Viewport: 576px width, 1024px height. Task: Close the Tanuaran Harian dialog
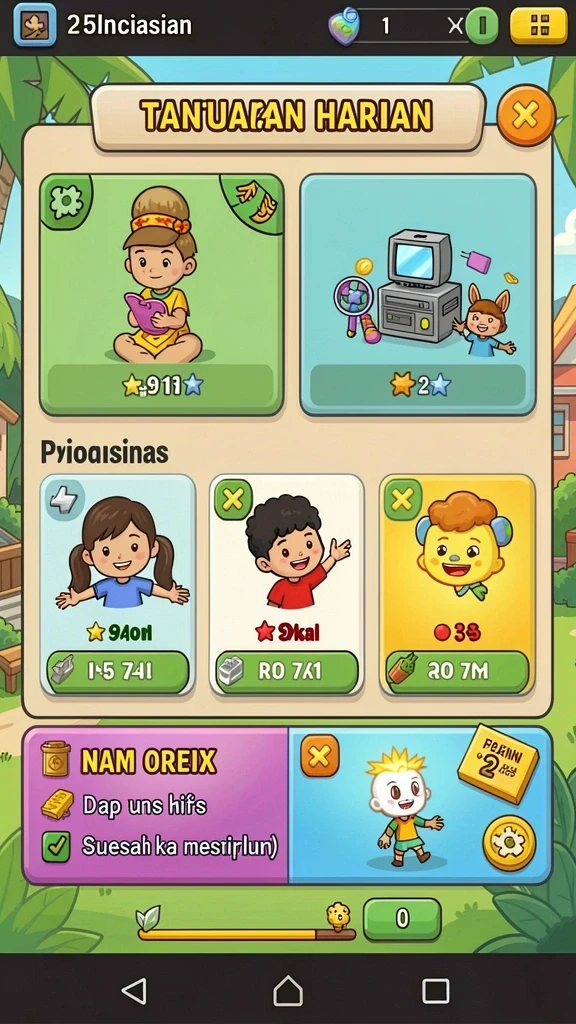(x=526, y=116)
